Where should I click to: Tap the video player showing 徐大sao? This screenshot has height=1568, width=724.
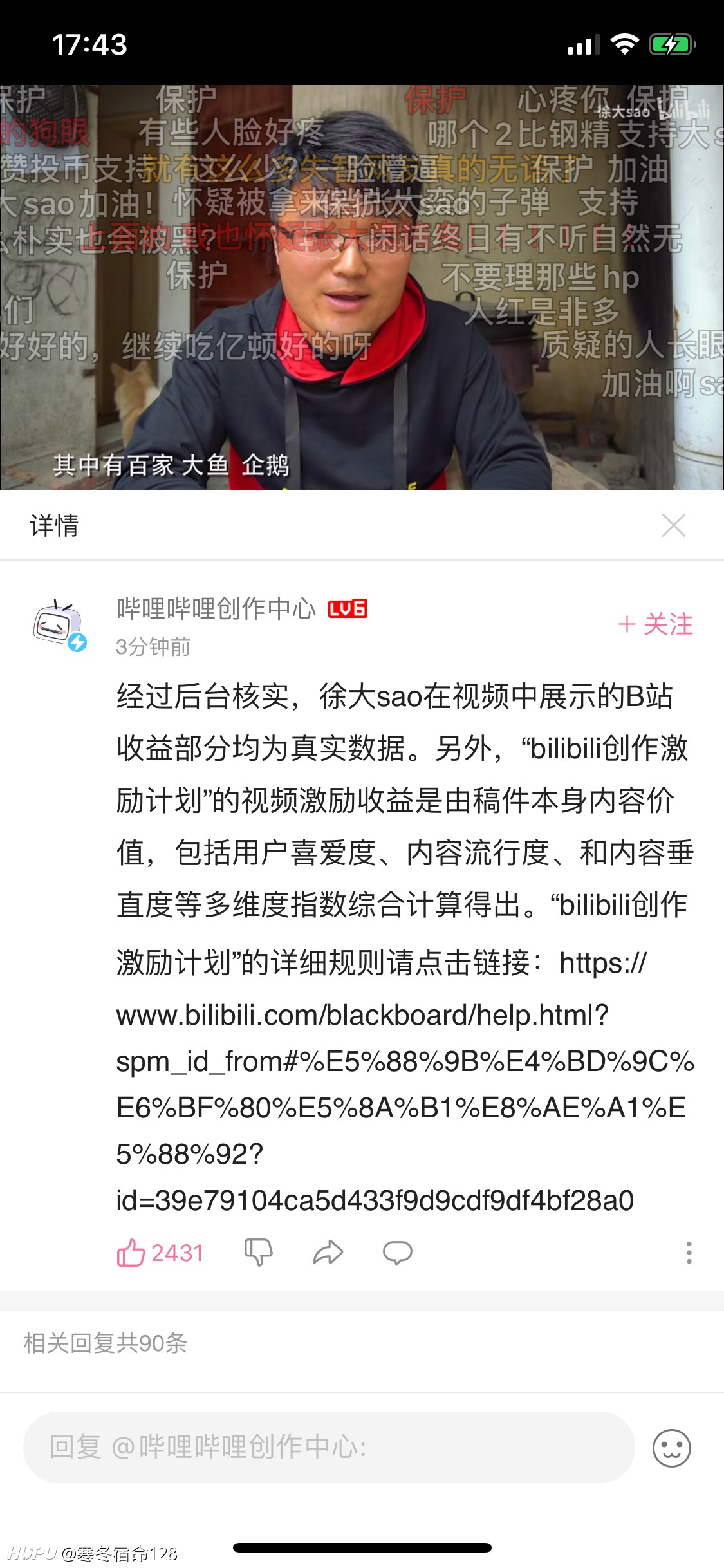point(362,288)
